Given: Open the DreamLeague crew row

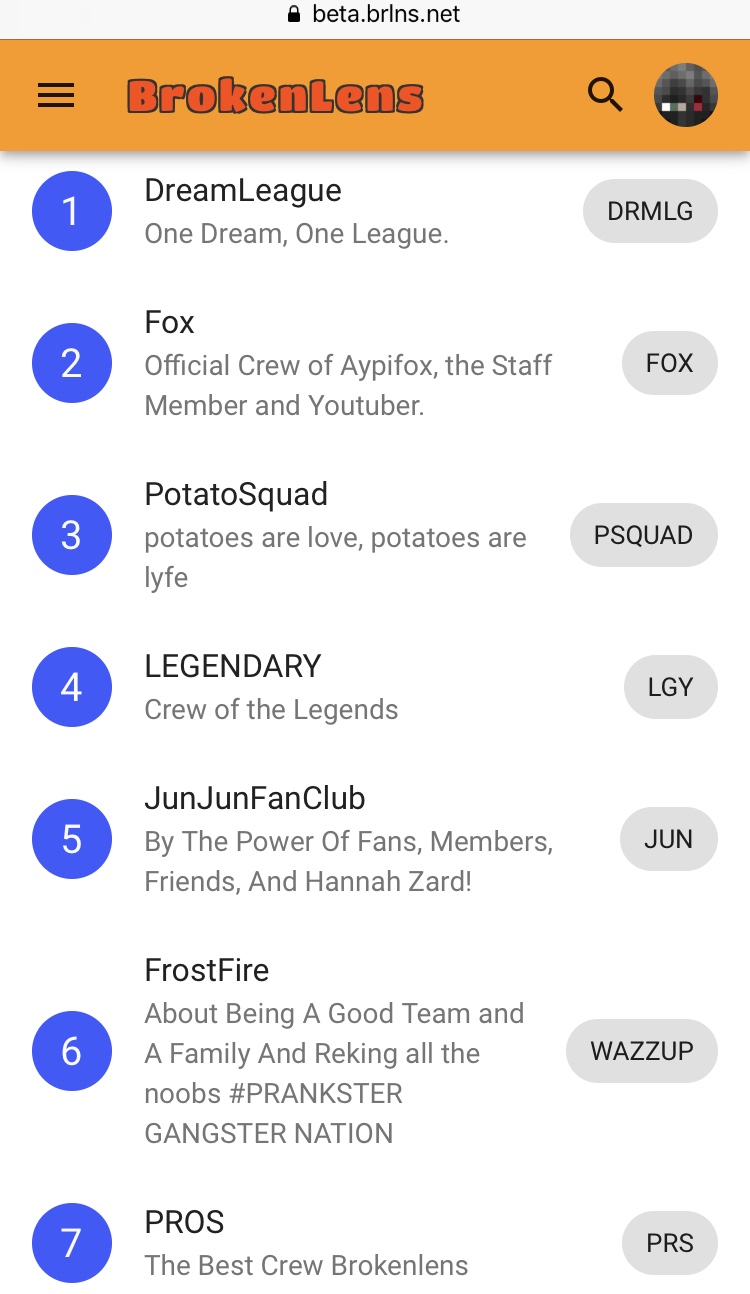Looking at the screenshot, I should pos(375,211).
